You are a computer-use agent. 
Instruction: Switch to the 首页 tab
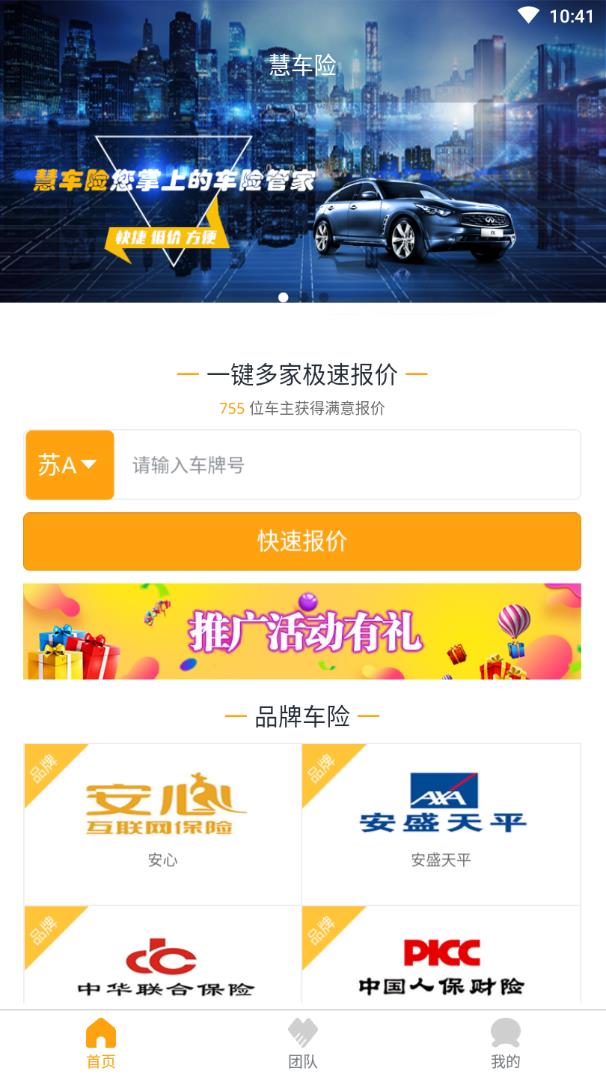coord(101,1044)
